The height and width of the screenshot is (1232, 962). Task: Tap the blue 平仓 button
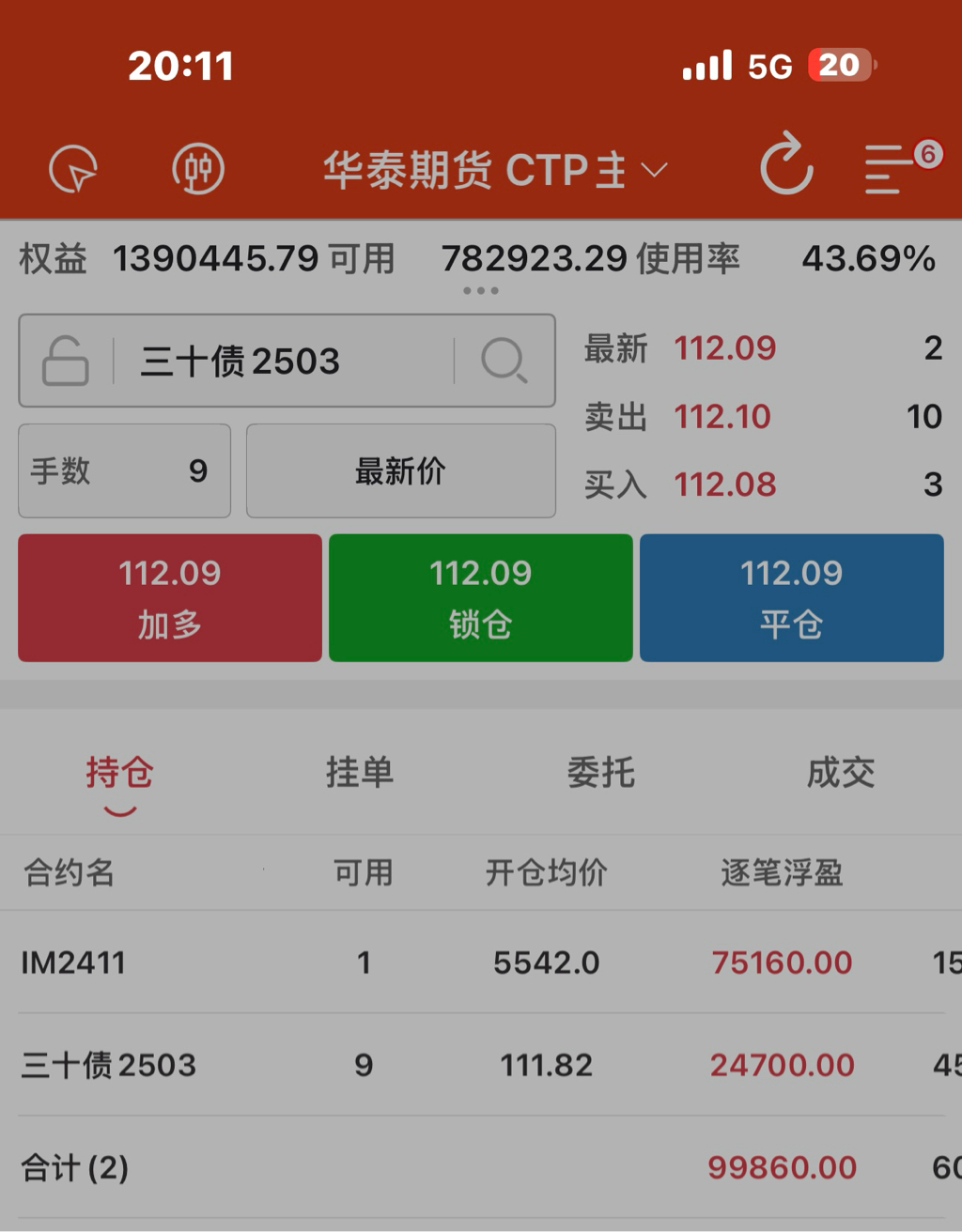click(x=791, y=597)
